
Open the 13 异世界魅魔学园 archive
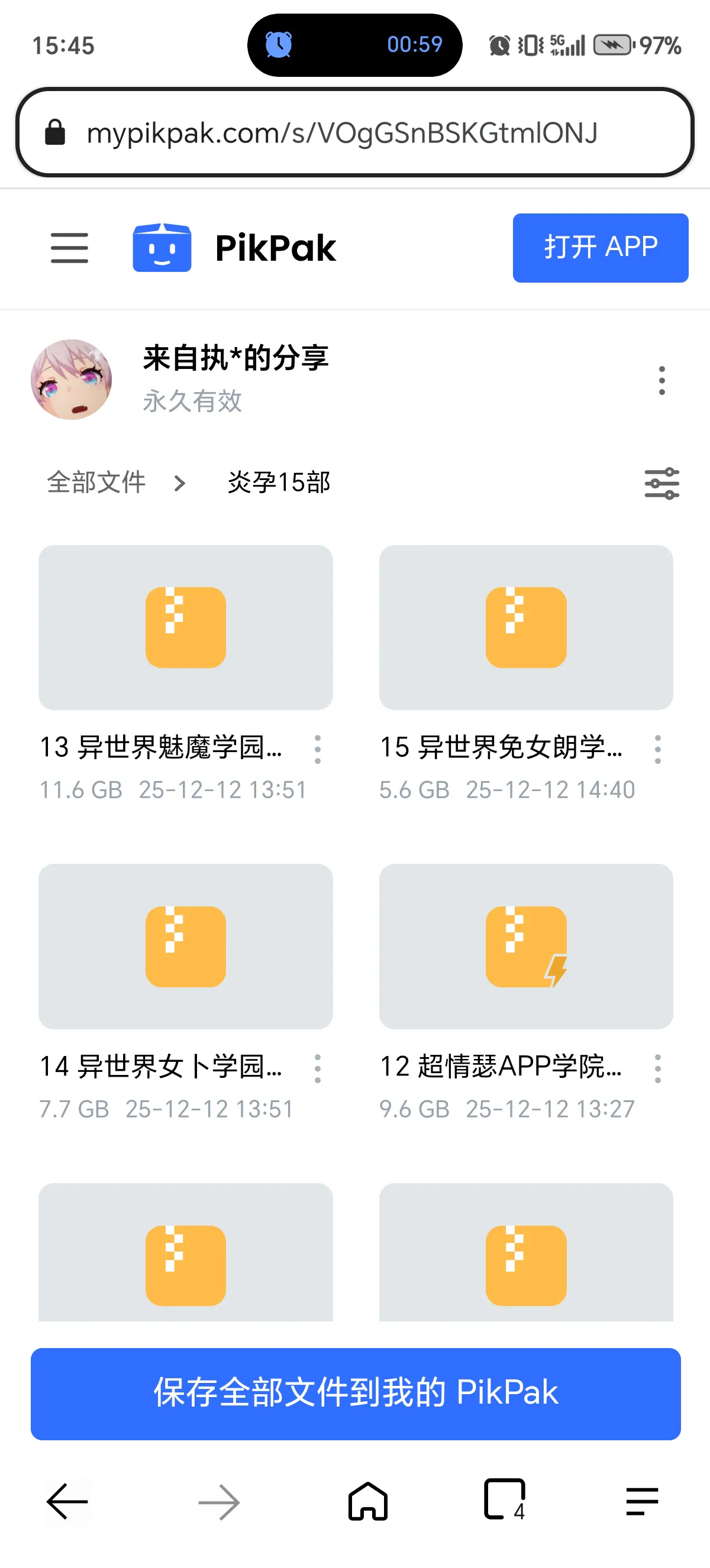pos(185,627)
